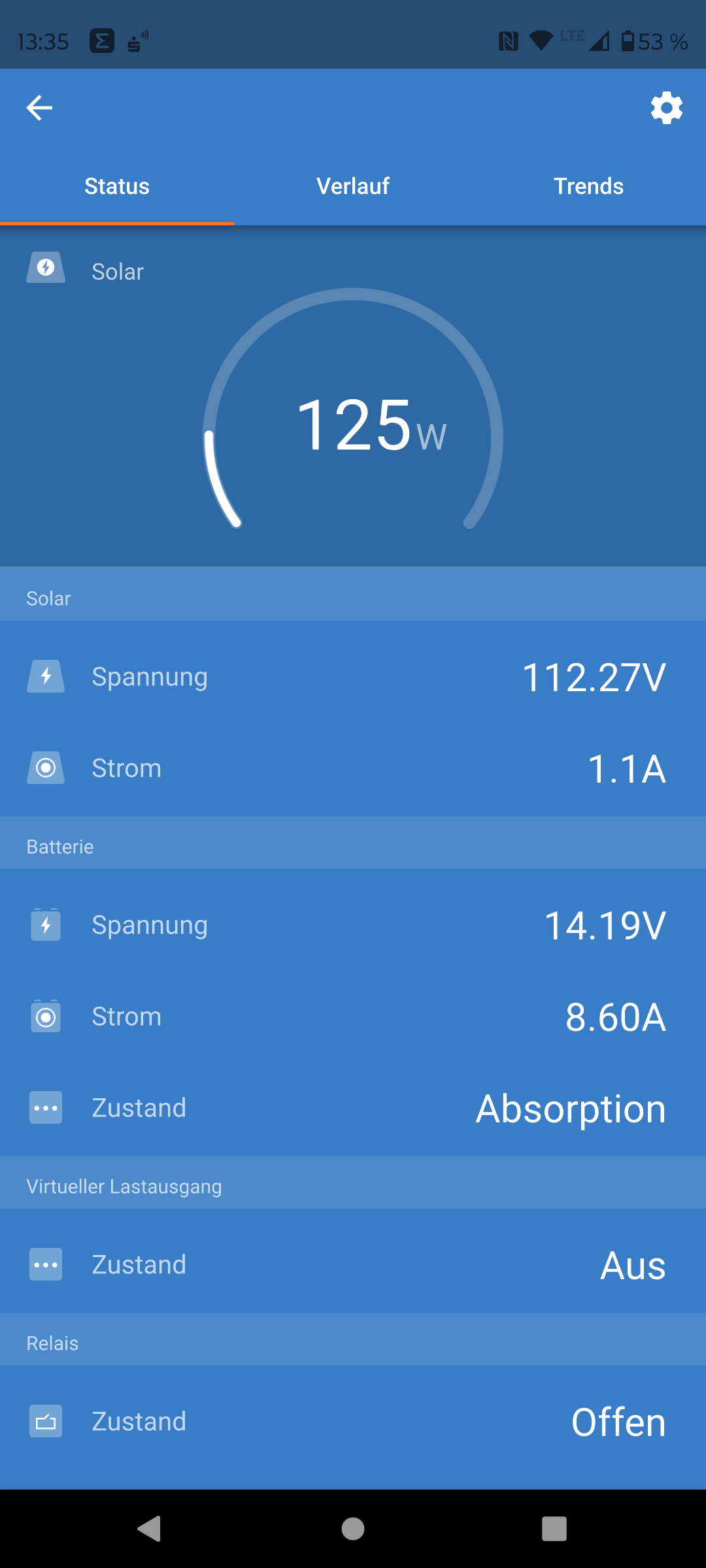Switch to the Trends tab
Screen dimensions: 706x1568
[588, 186]
